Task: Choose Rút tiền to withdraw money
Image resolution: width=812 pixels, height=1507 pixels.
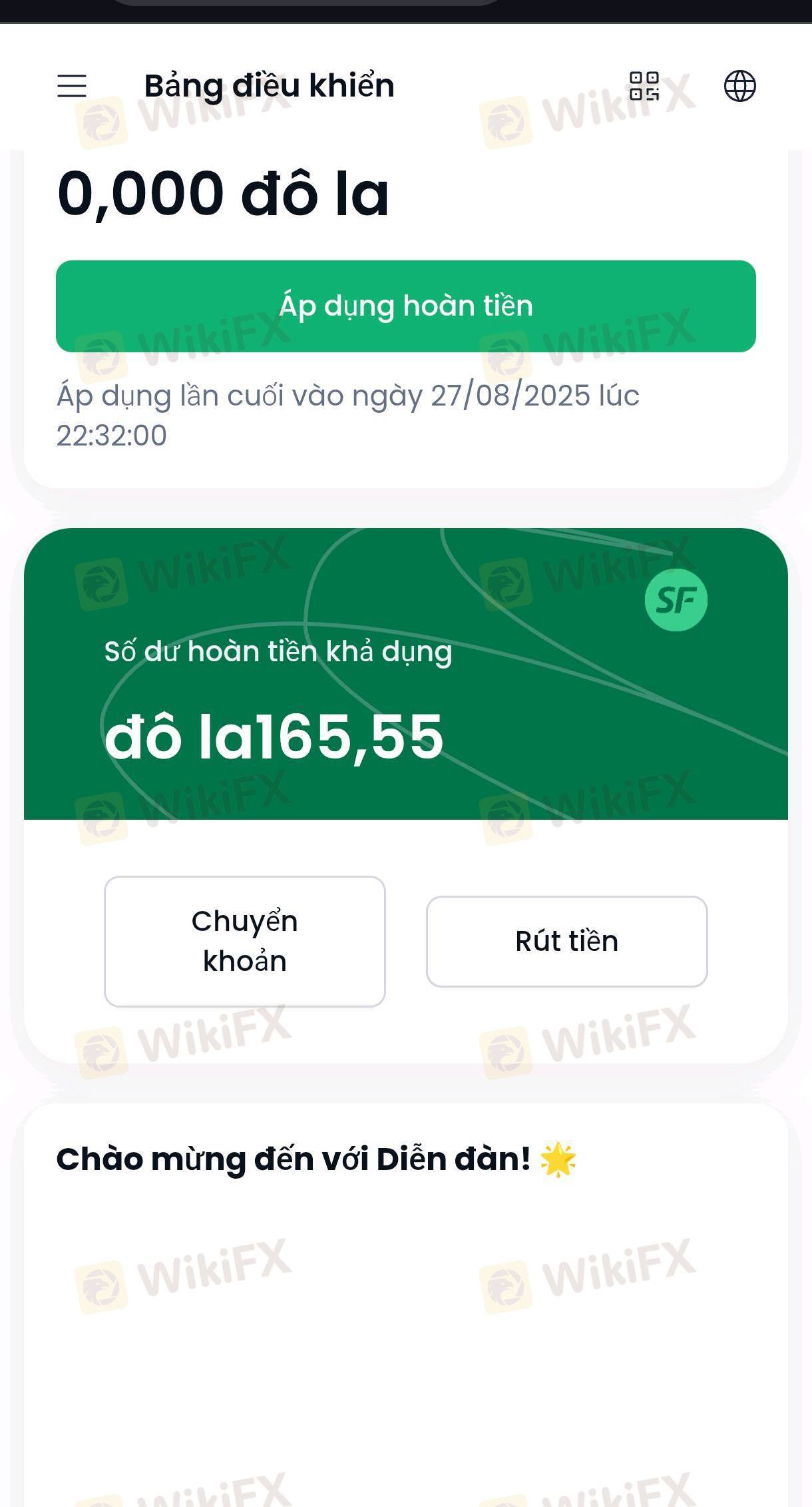Action: (x=567, y=941)
